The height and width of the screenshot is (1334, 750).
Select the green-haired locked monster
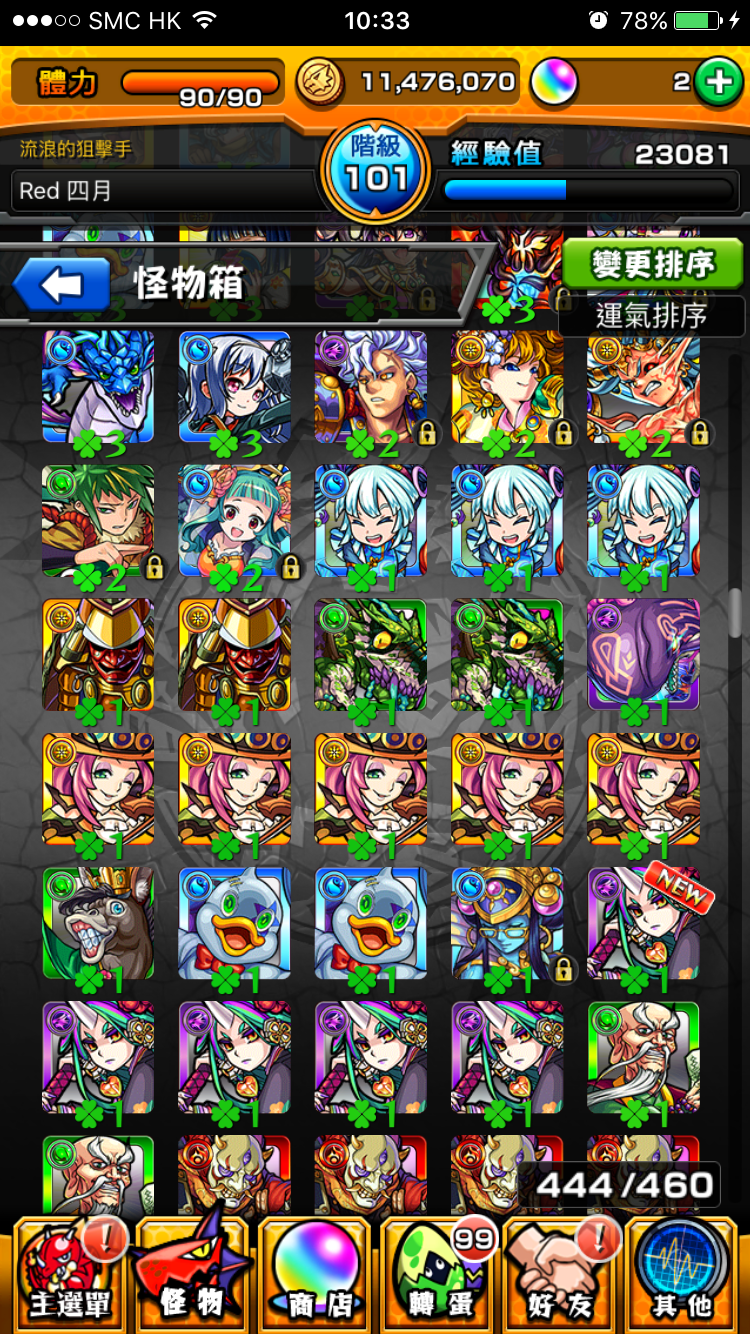pyautogui.click(x=98, y=520)
